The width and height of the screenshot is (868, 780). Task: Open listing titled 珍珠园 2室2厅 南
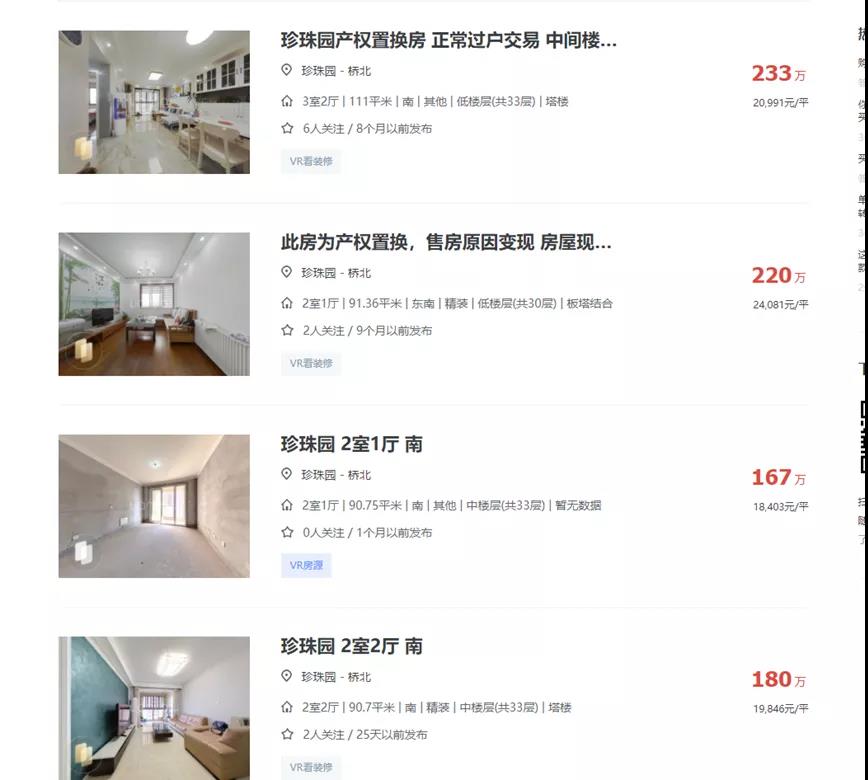351,647
